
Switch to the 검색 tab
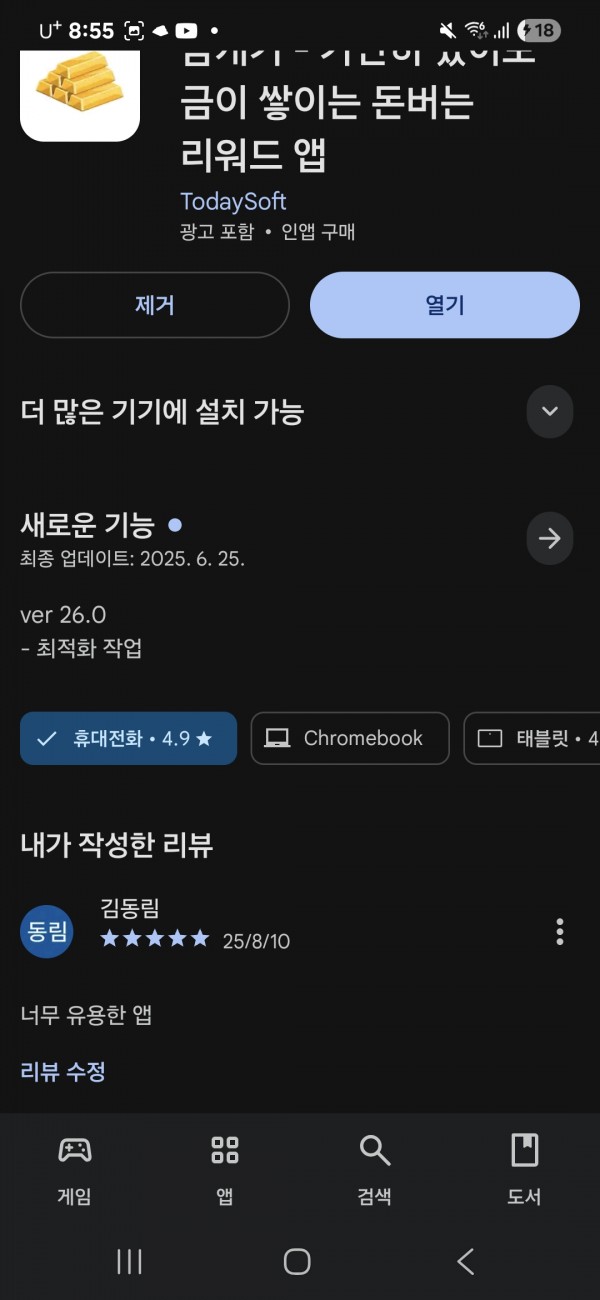tap(375, 1170)
